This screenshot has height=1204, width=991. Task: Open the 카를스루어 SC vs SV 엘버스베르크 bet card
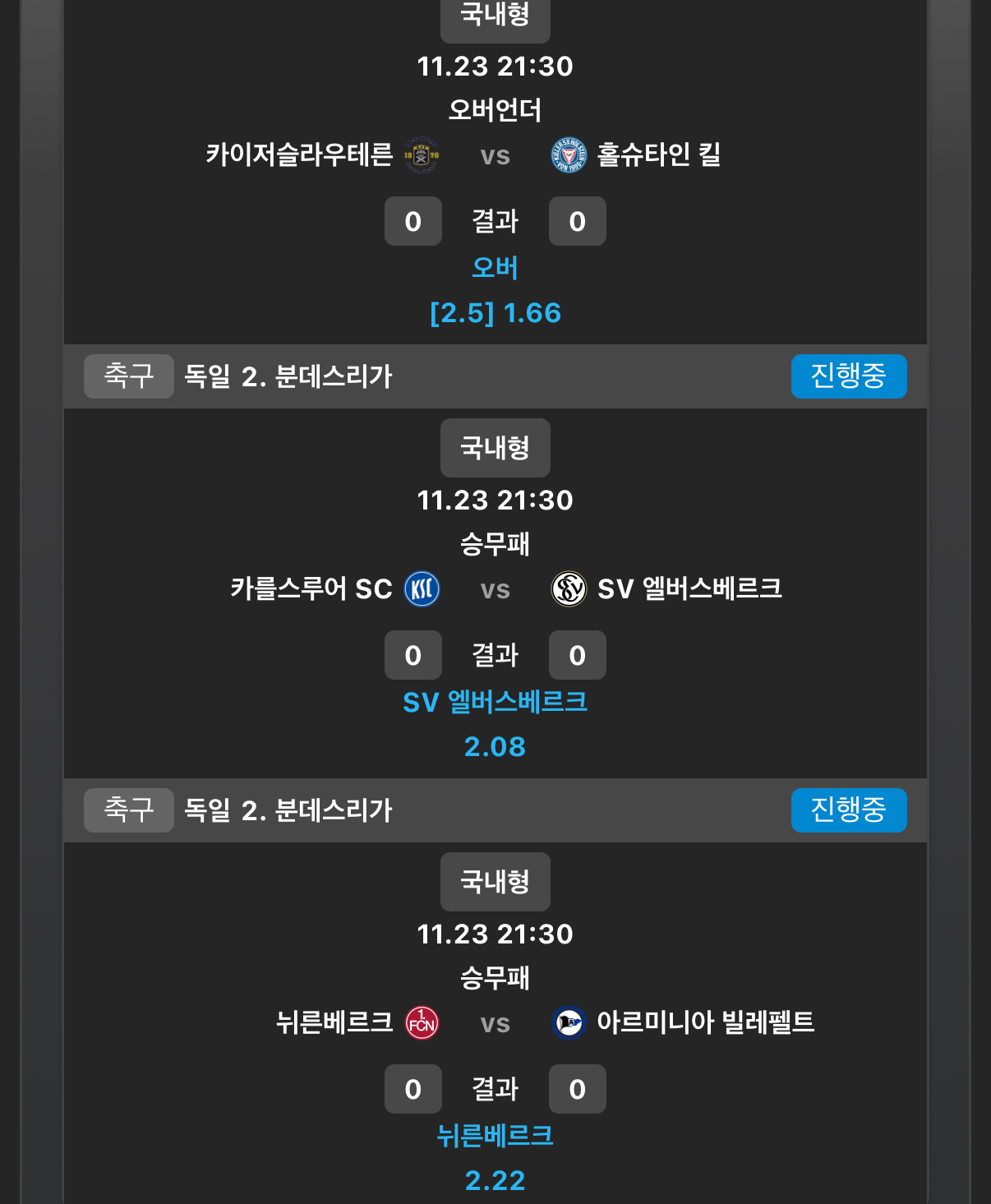click(x=495, y=588)
